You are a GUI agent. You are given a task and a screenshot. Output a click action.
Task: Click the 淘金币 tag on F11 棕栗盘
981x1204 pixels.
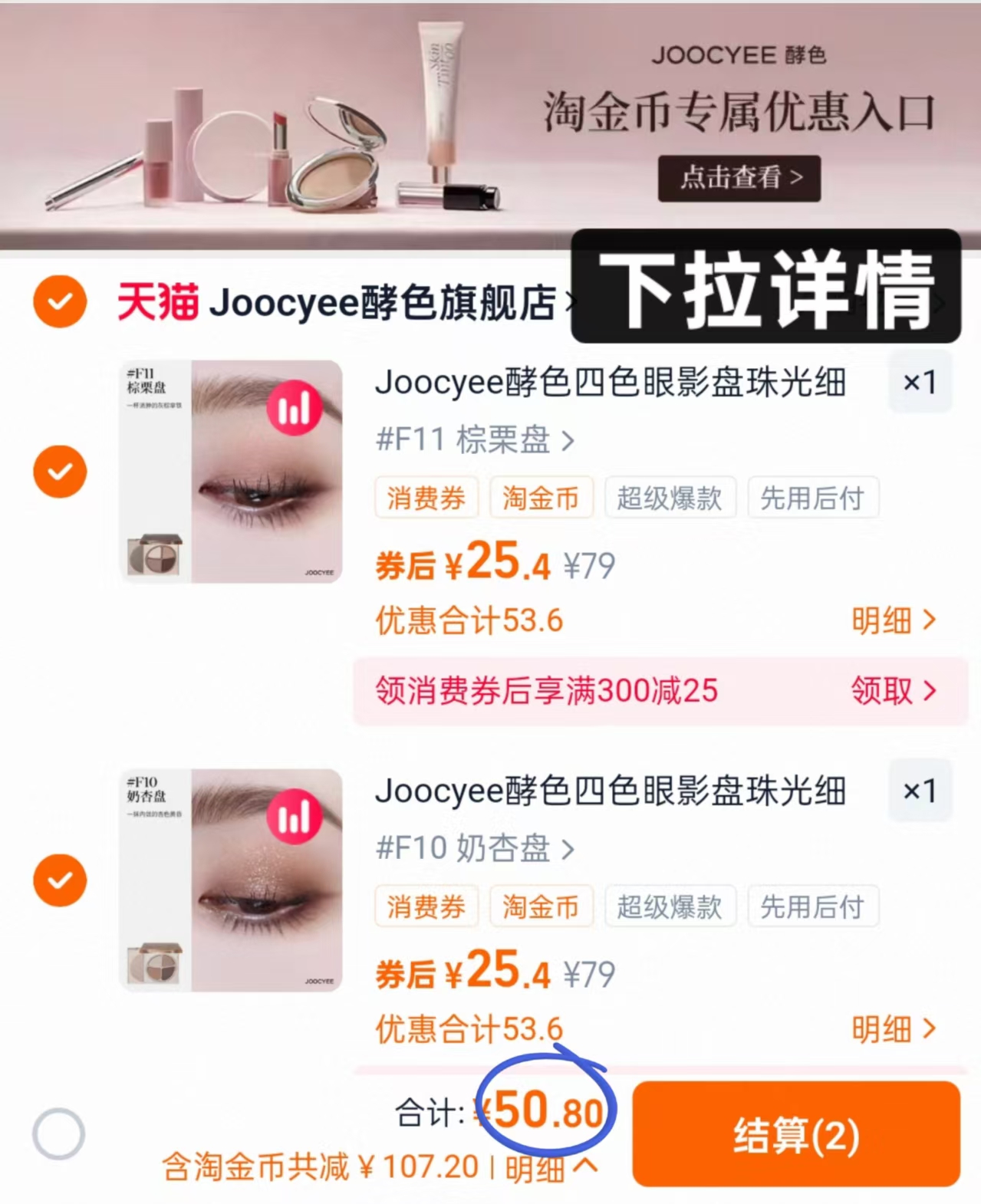click(542, 498)
